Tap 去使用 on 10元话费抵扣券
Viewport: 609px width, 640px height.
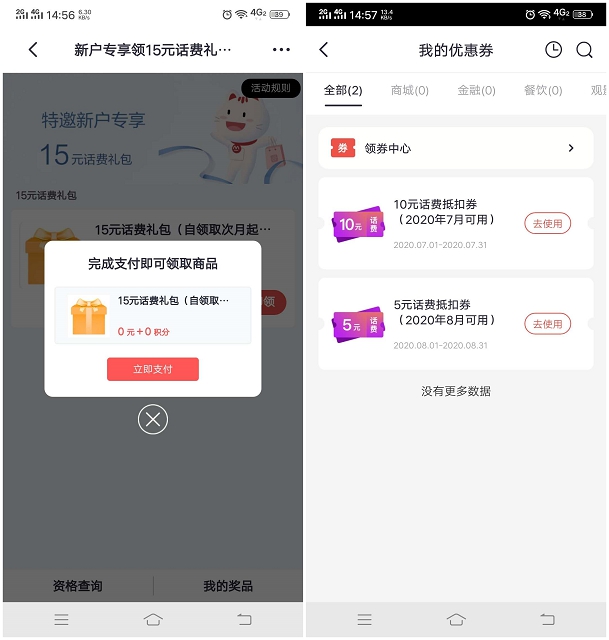coord(548,224)
